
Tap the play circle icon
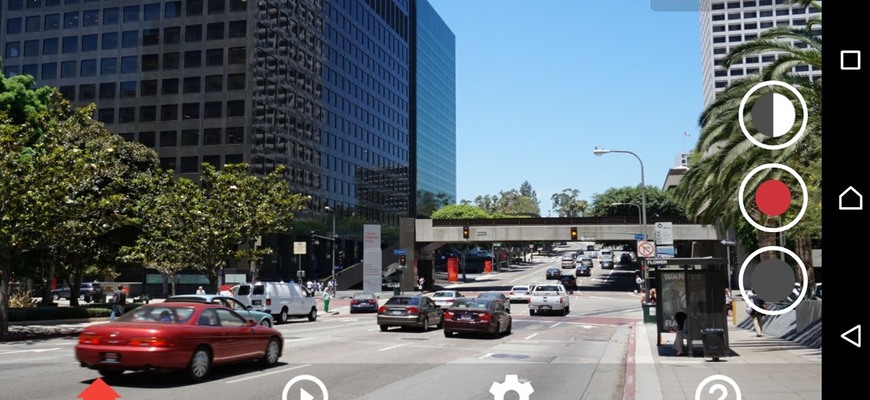[x=305, y=390]
